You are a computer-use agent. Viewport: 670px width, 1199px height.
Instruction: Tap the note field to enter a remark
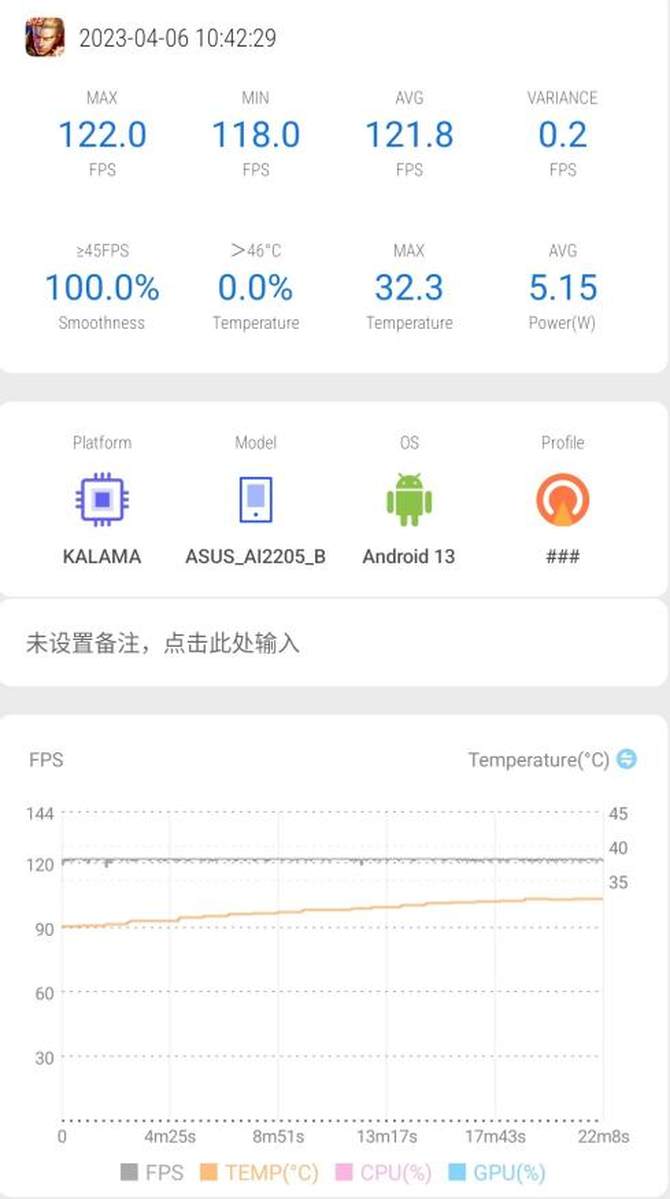click(x=334, y=643)
